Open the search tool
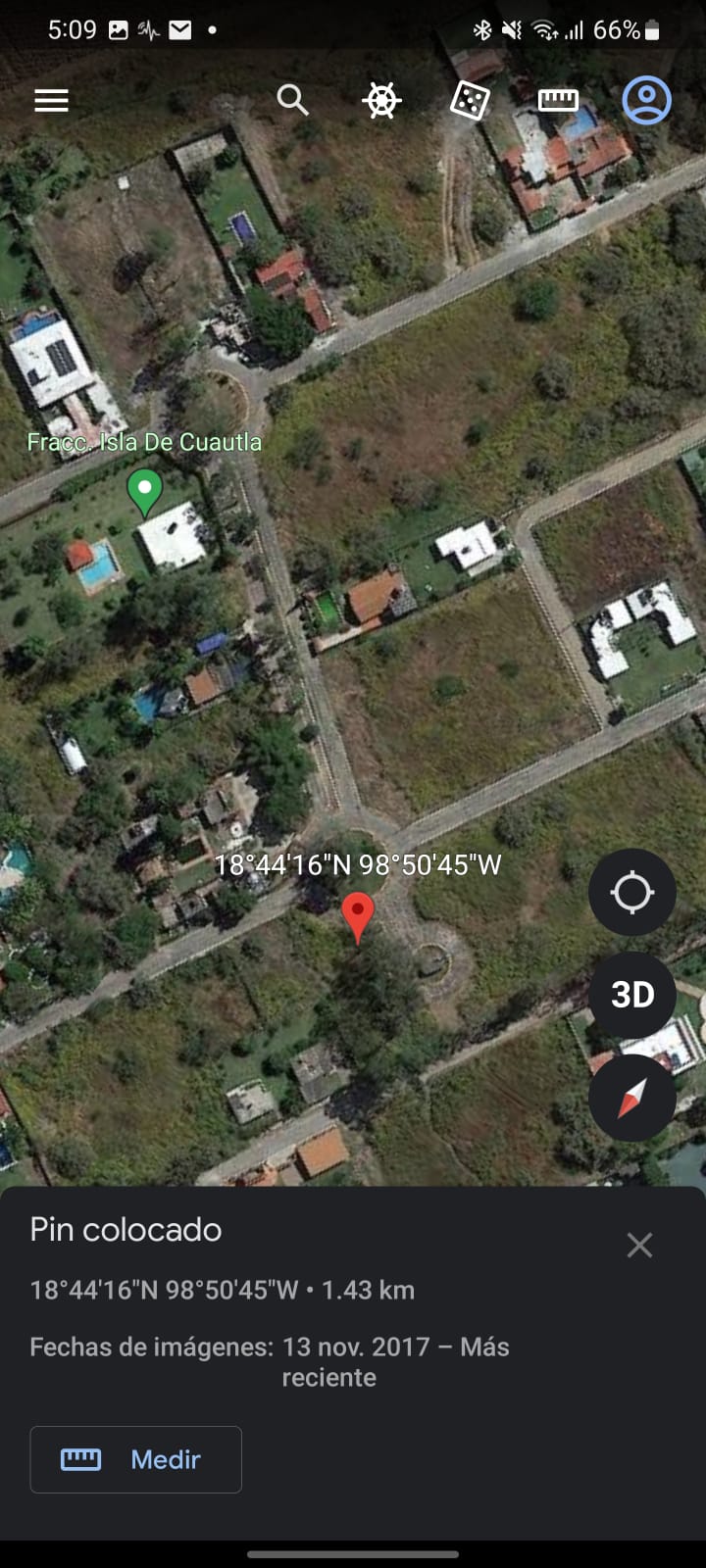This screenshot has width=706, height=1568. point(292,99)
